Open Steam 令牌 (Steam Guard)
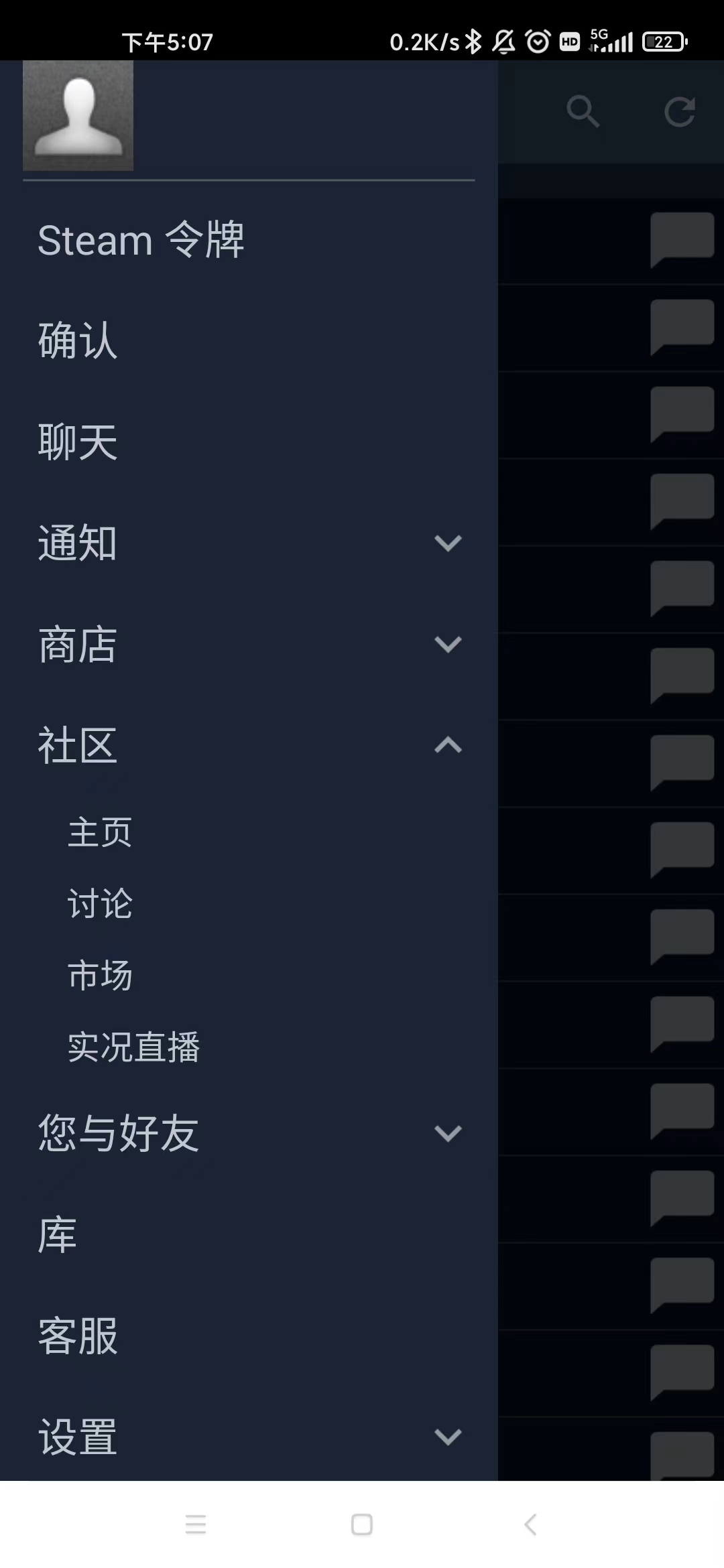The image size is (724, 1568). (x=141, y=240)
